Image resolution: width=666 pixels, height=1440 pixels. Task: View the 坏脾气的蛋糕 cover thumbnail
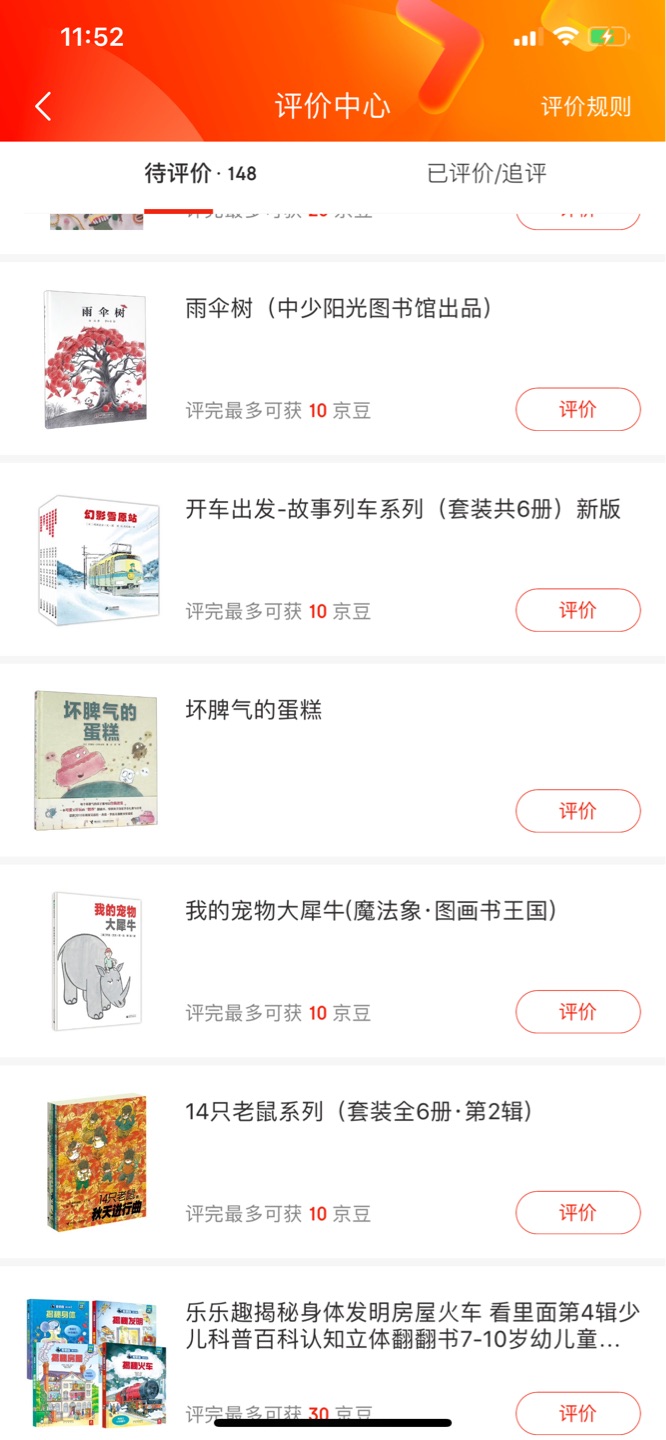click(x=95, y=760)
